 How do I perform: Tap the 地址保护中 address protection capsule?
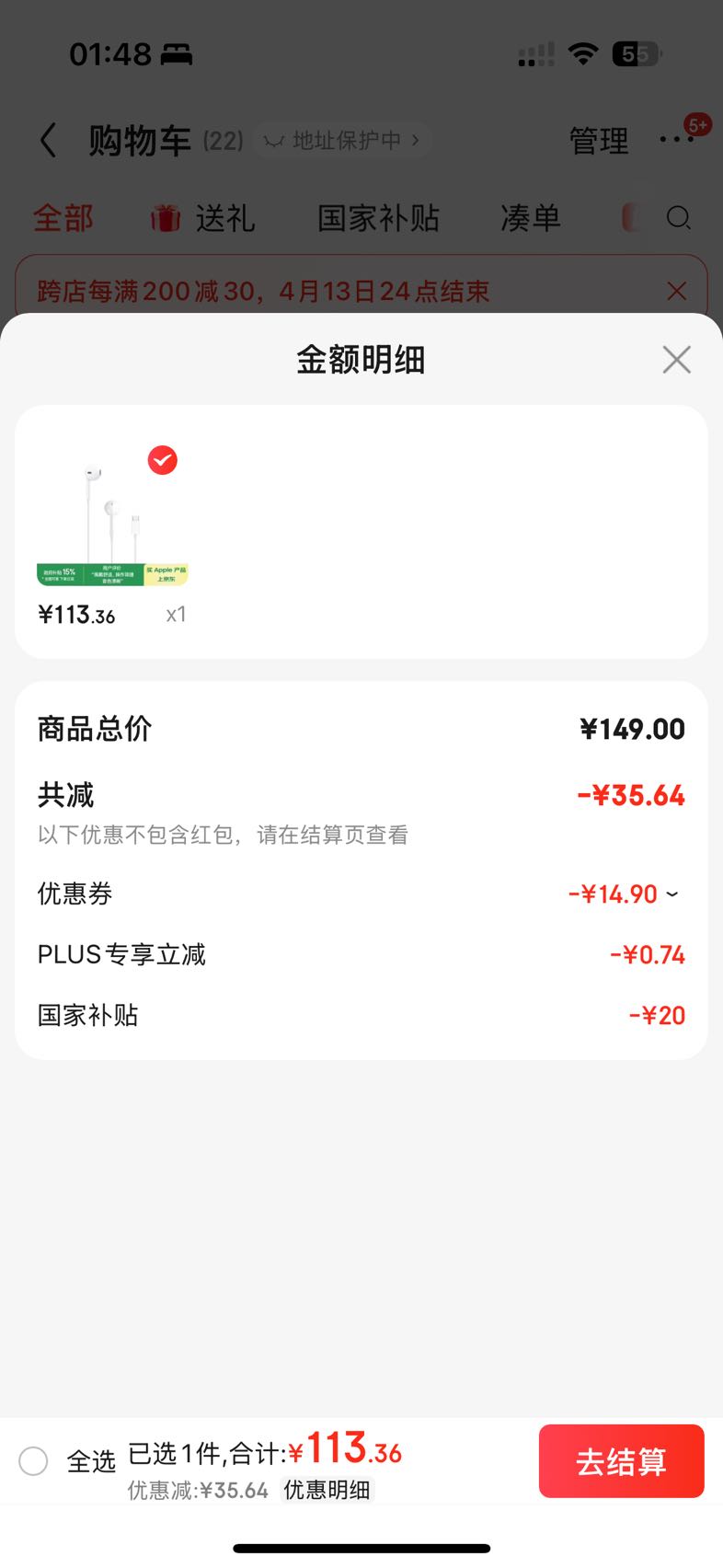click(x=340, y=140)
